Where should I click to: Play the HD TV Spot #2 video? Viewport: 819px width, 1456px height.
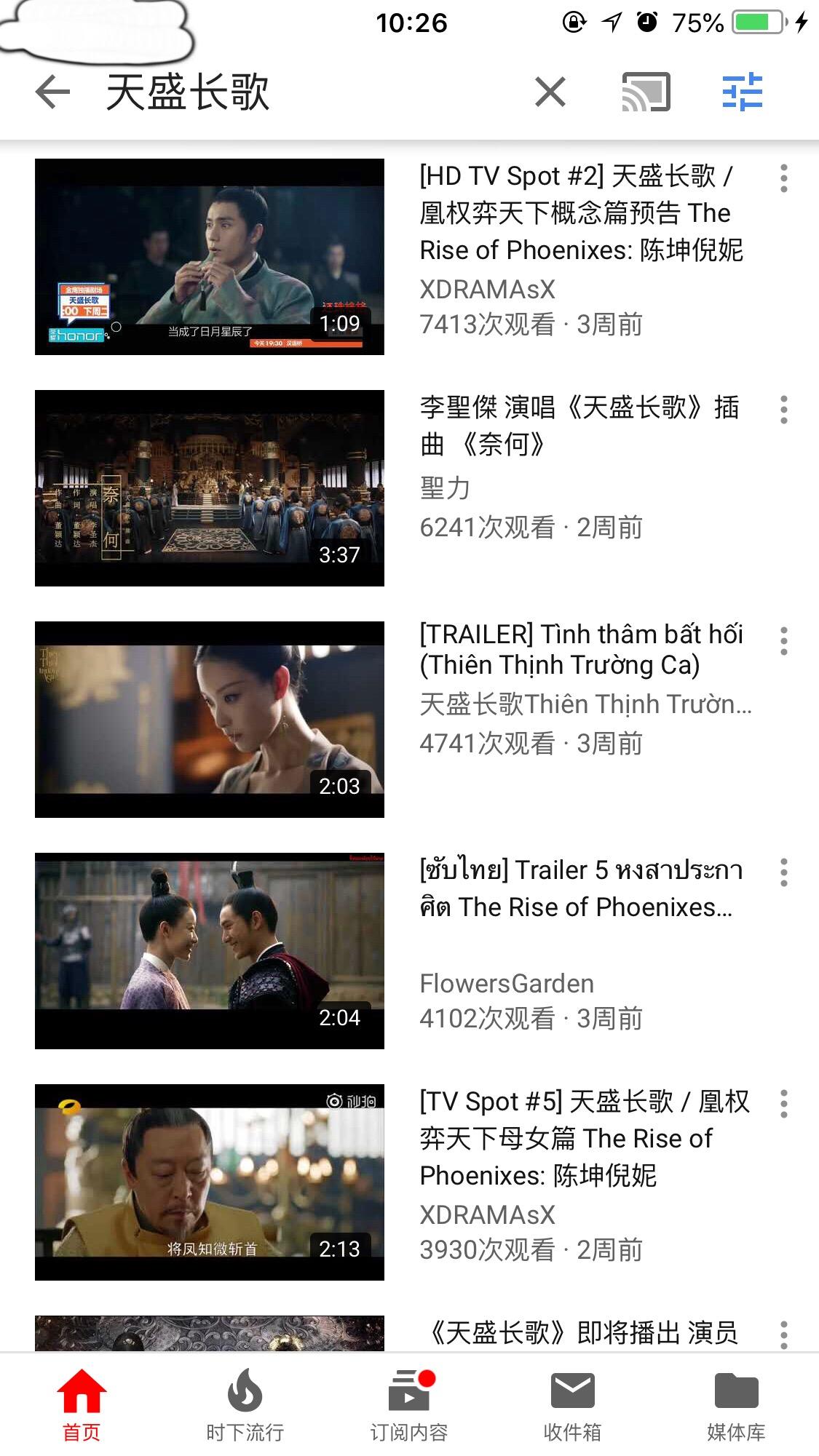coord(210,257)
